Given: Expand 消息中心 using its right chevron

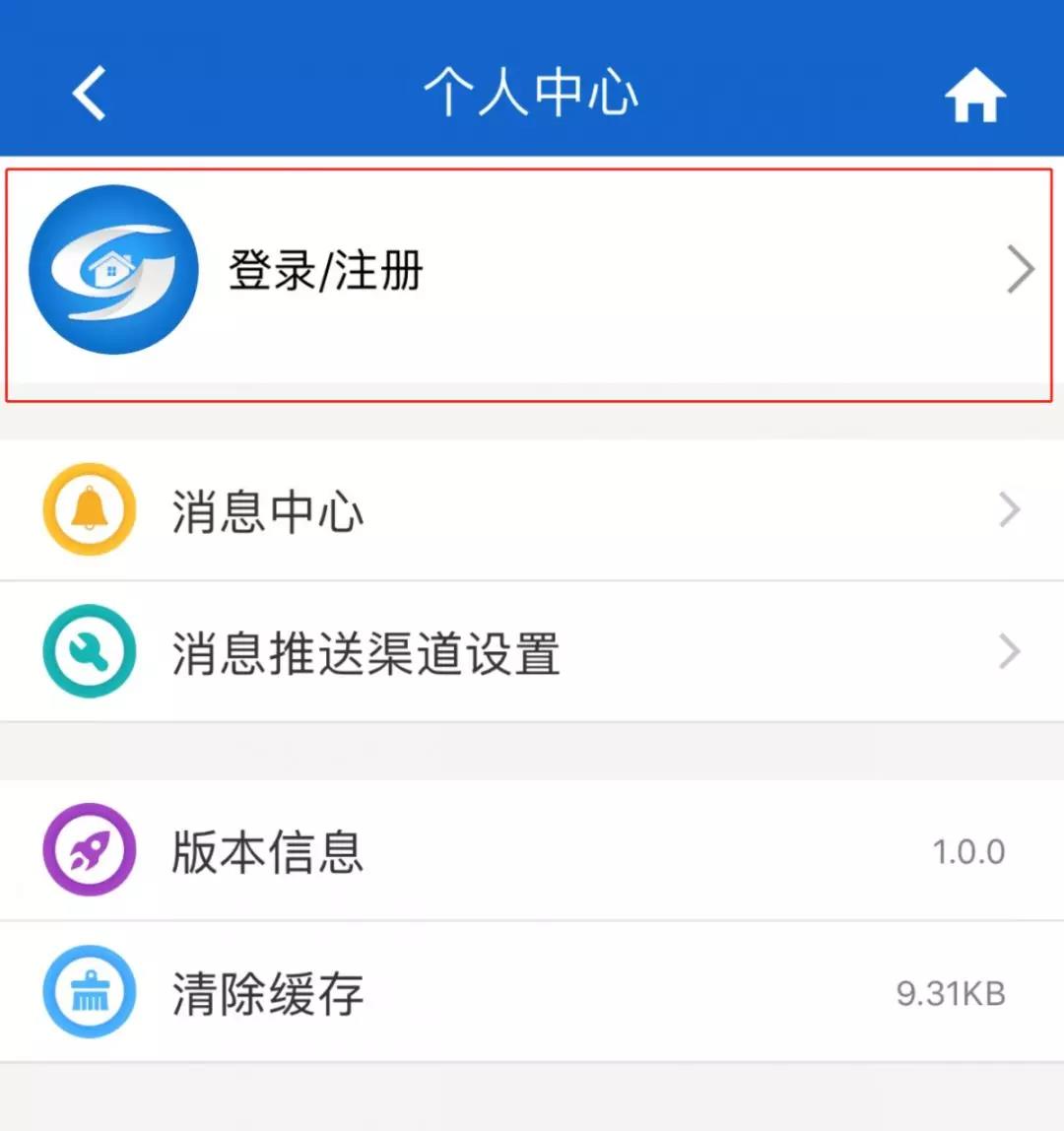Looking at the screenshot, I should tap(1007, 510).
